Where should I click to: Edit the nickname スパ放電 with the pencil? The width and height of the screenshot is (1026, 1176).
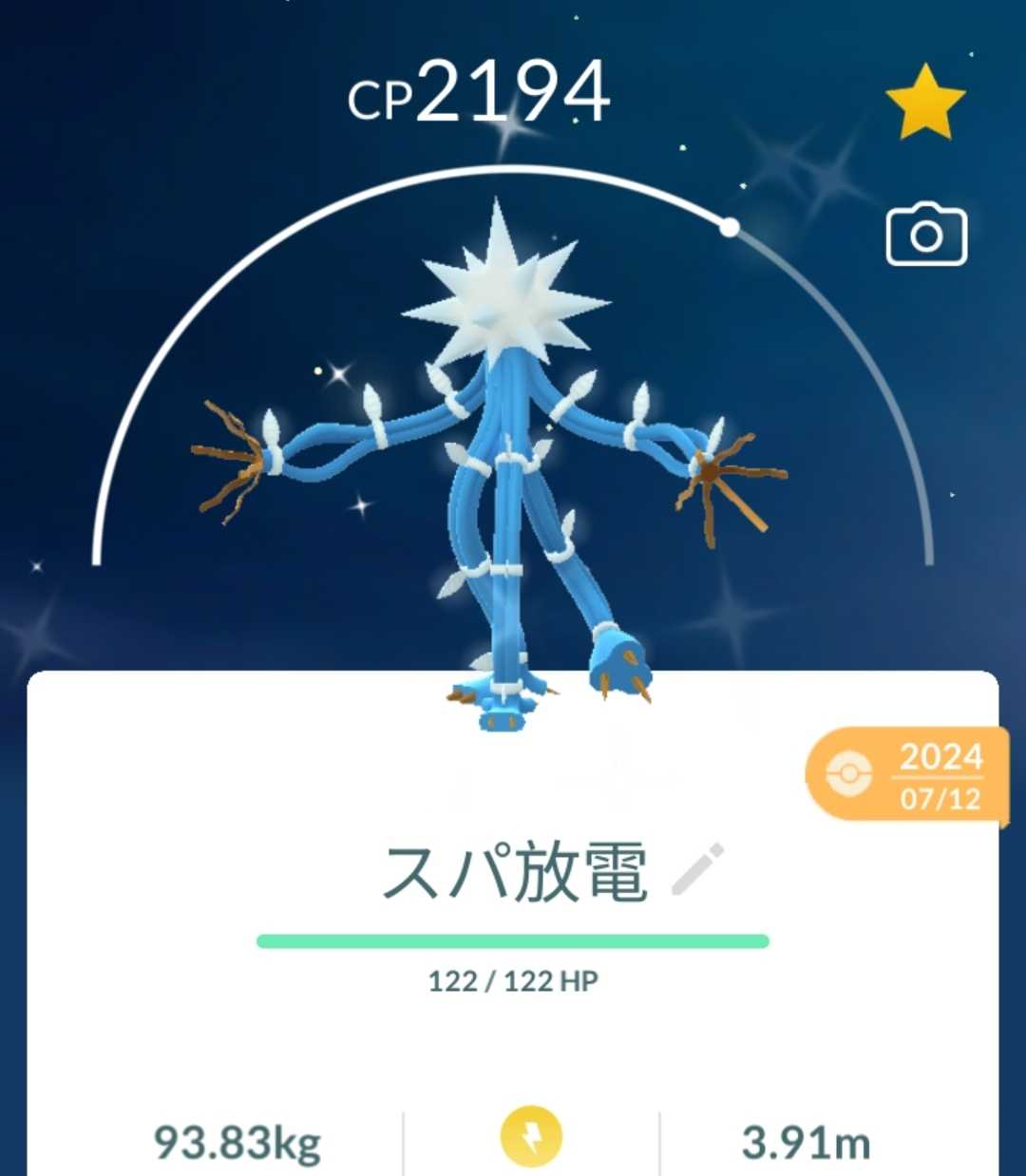[698, 869]
